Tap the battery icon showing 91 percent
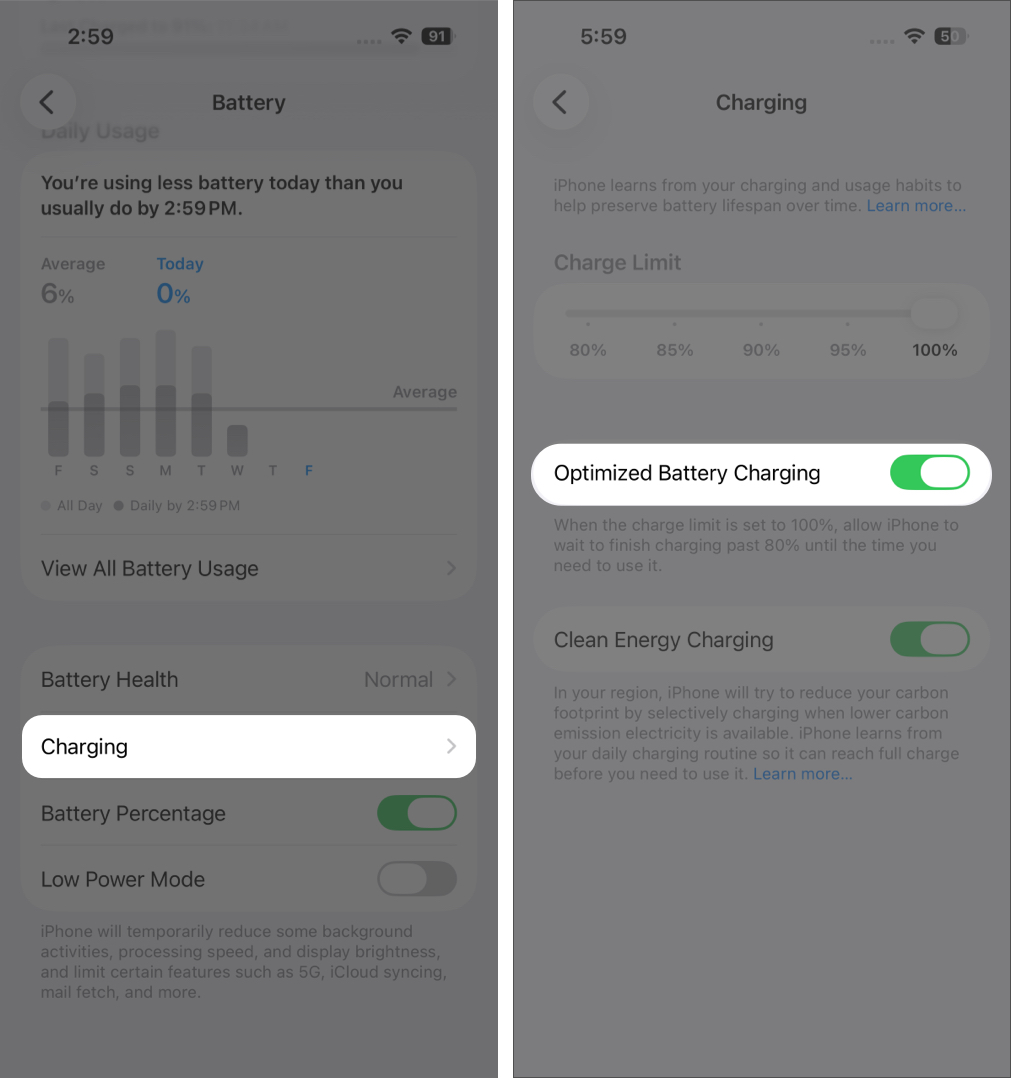 (436, 36)
